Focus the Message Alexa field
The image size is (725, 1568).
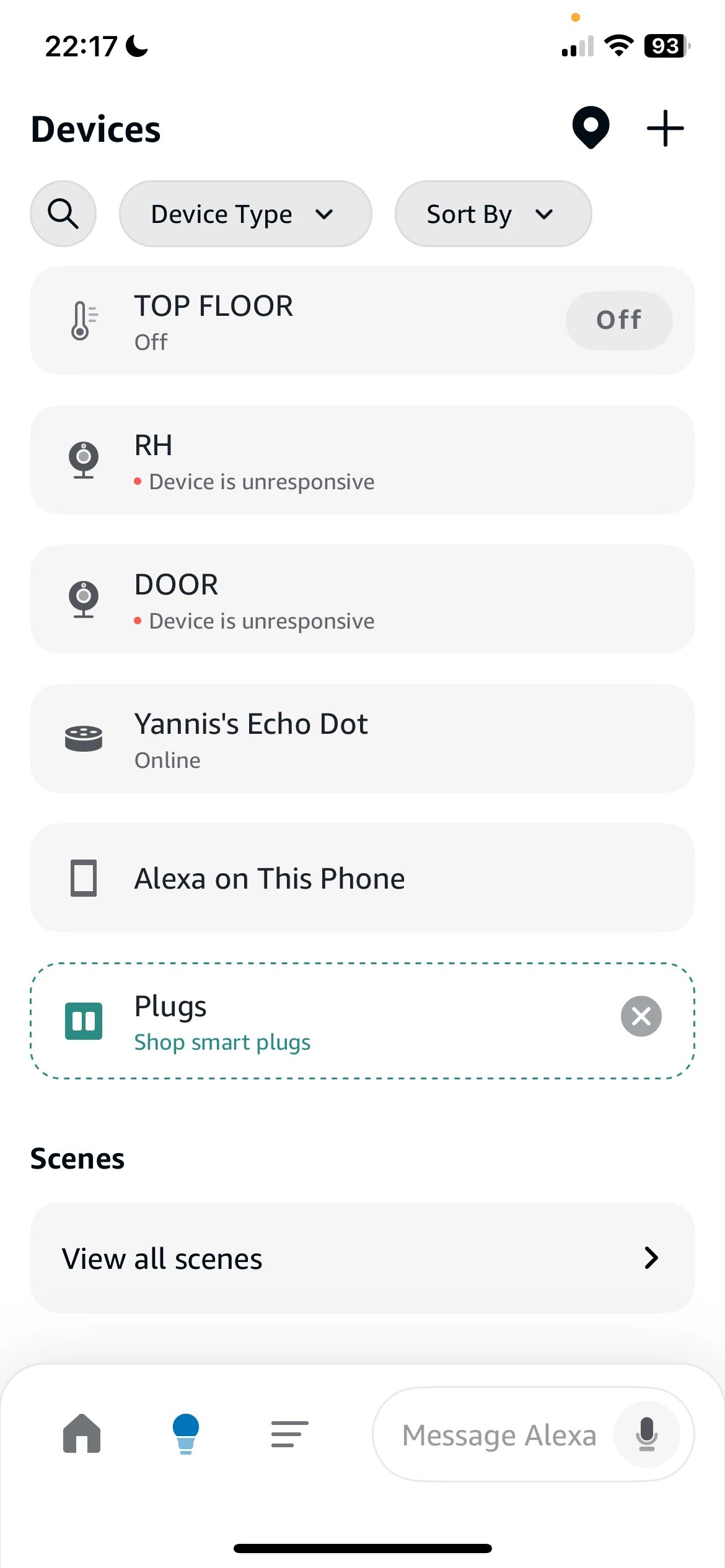tap(499, 1435)
